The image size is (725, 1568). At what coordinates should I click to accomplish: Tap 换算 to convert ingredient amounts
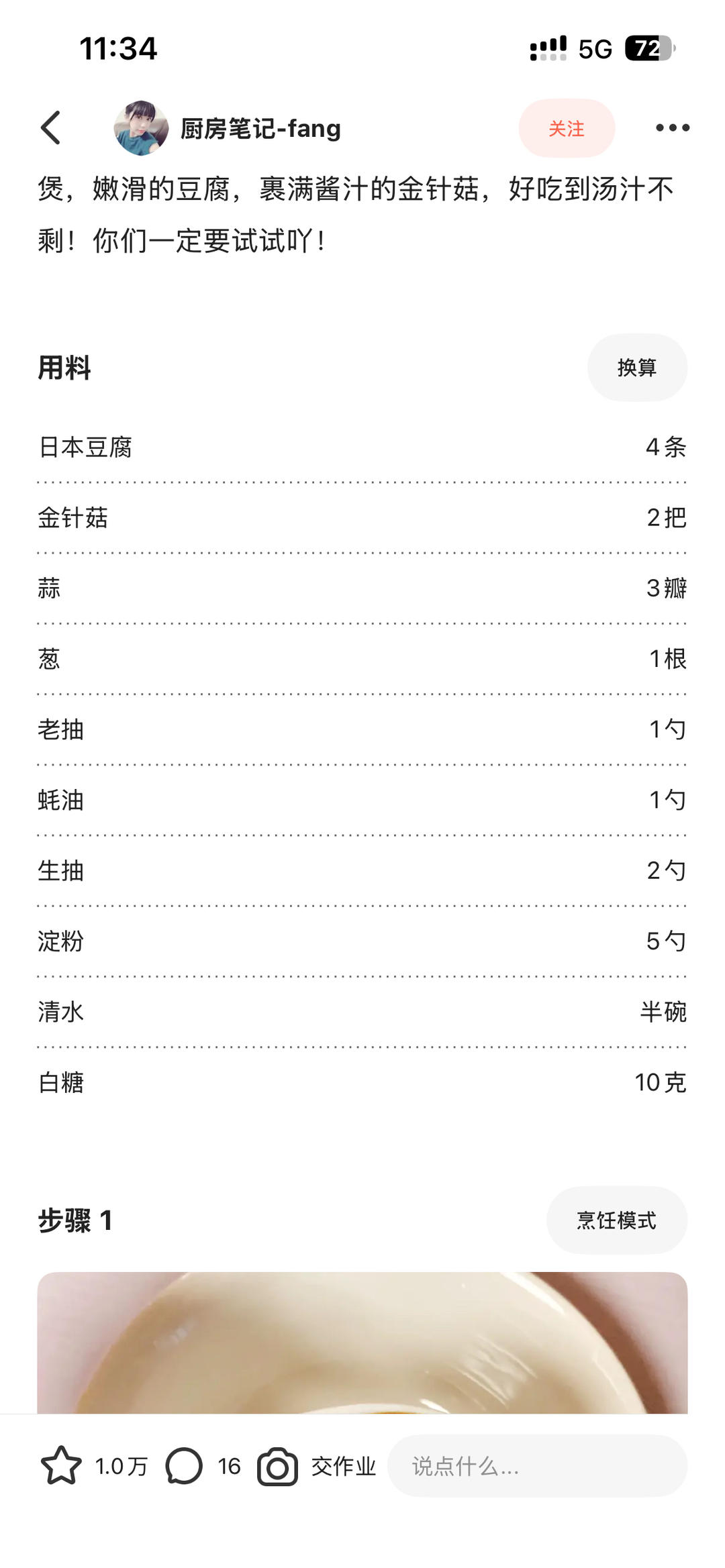tap(636, 368)
